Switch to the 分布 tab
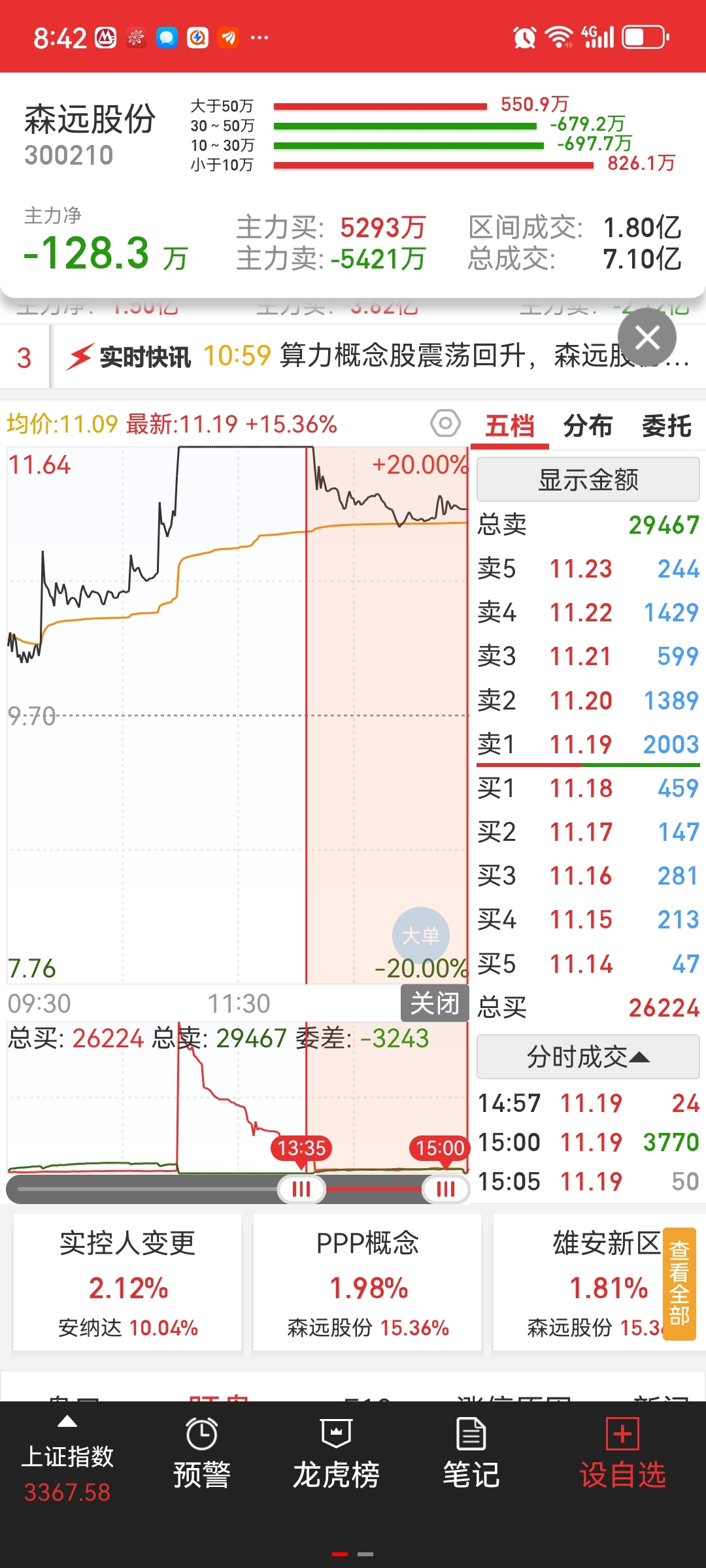Viewport: 706px width, 1568px height. tap(588, 426)
